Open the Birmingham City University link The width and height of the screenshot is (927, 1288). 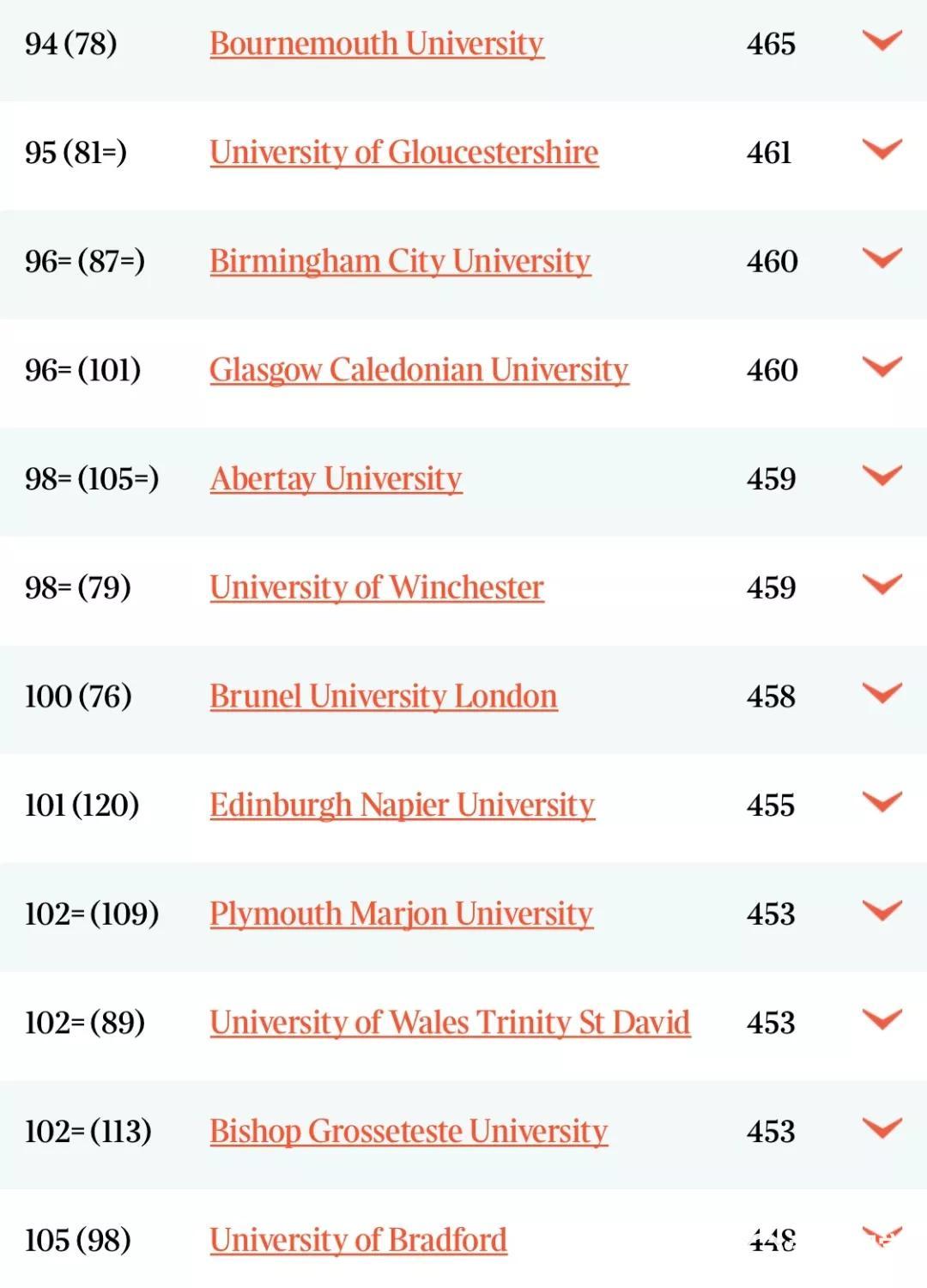[399, 261]
